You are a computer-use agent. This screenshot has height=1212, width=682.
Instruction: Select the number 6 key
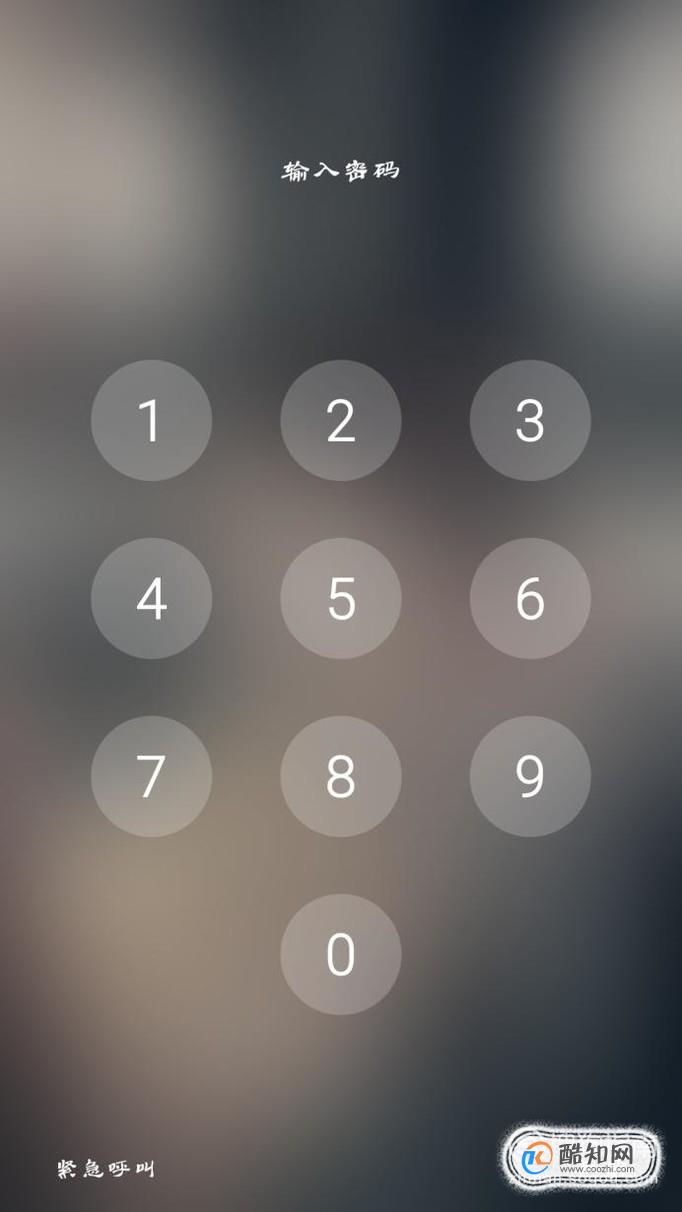[x=530, y=599]
